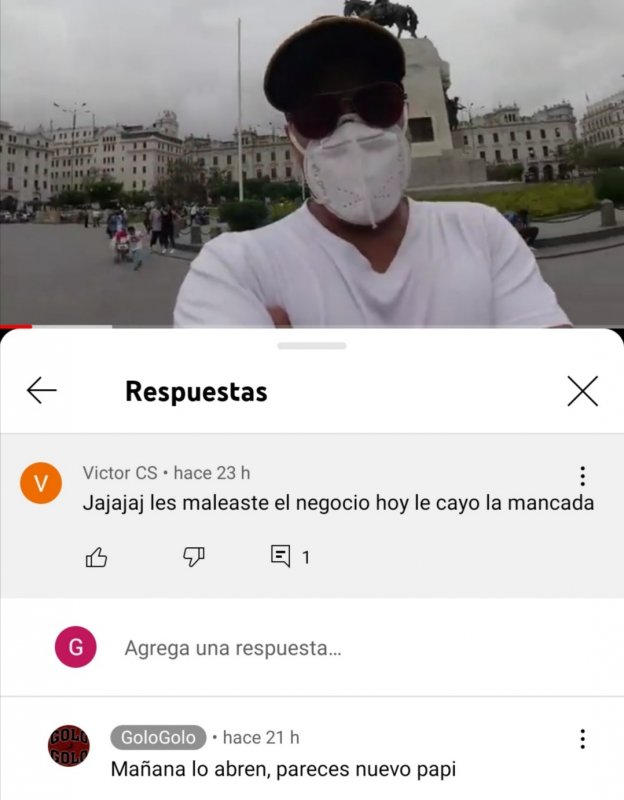Close the Respuestas panel

[x=582, y=391]
